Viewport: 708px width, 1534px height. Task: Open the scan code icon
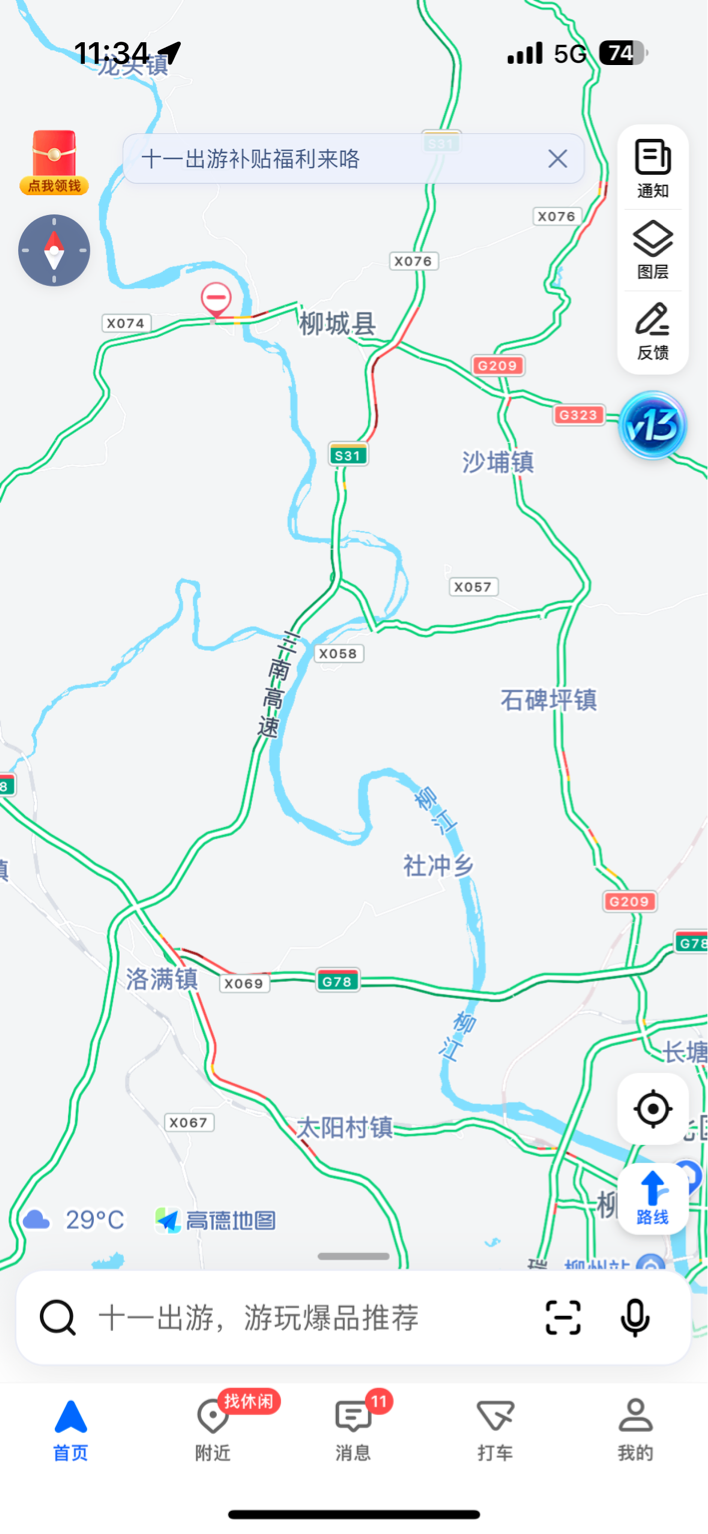563,1318
